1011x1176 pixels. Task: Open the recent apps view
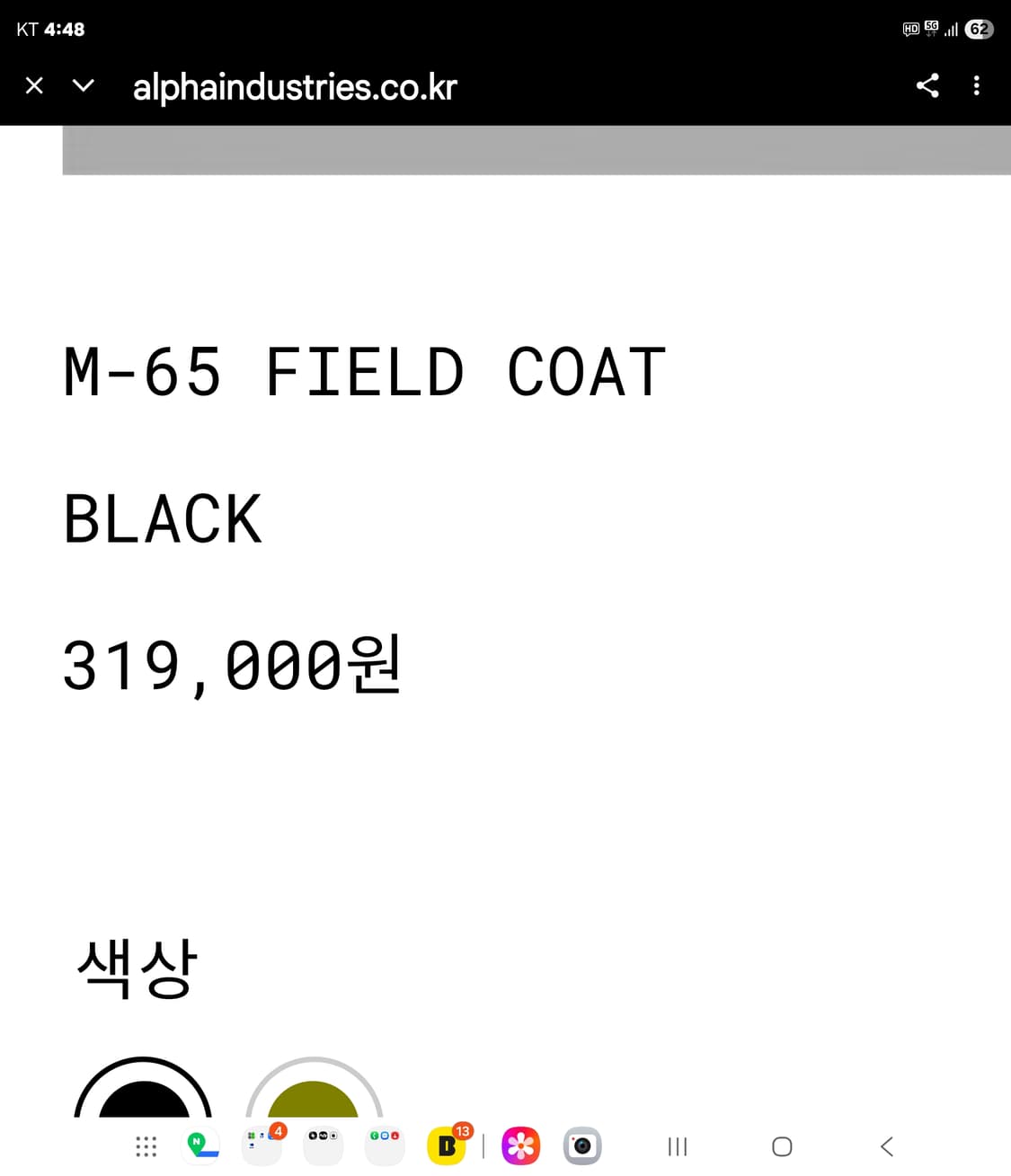(x=676, y=1145)
